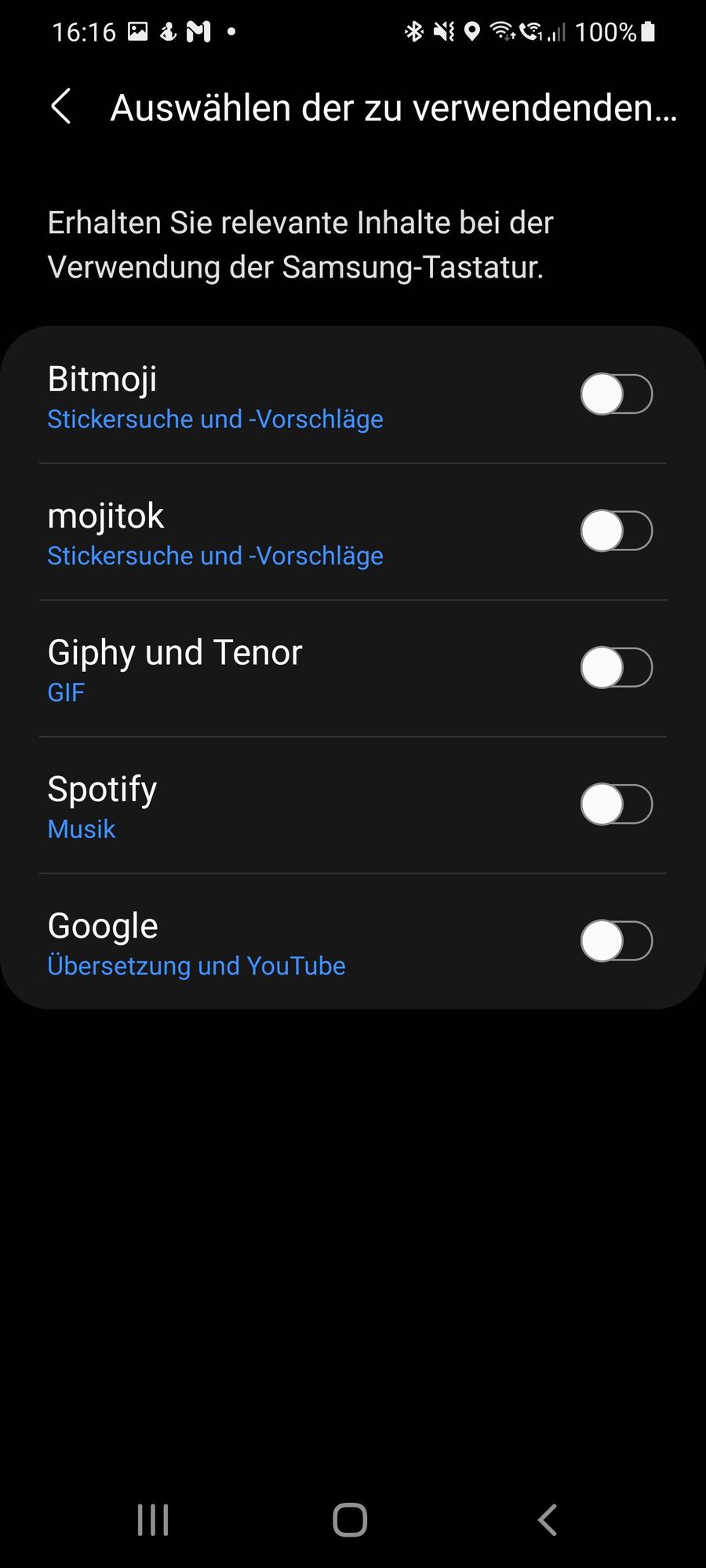This screenshot has width=706, height=1568.
Task: Enable the Bitmoji sticker toggle
Action: [x=616, y=394]
